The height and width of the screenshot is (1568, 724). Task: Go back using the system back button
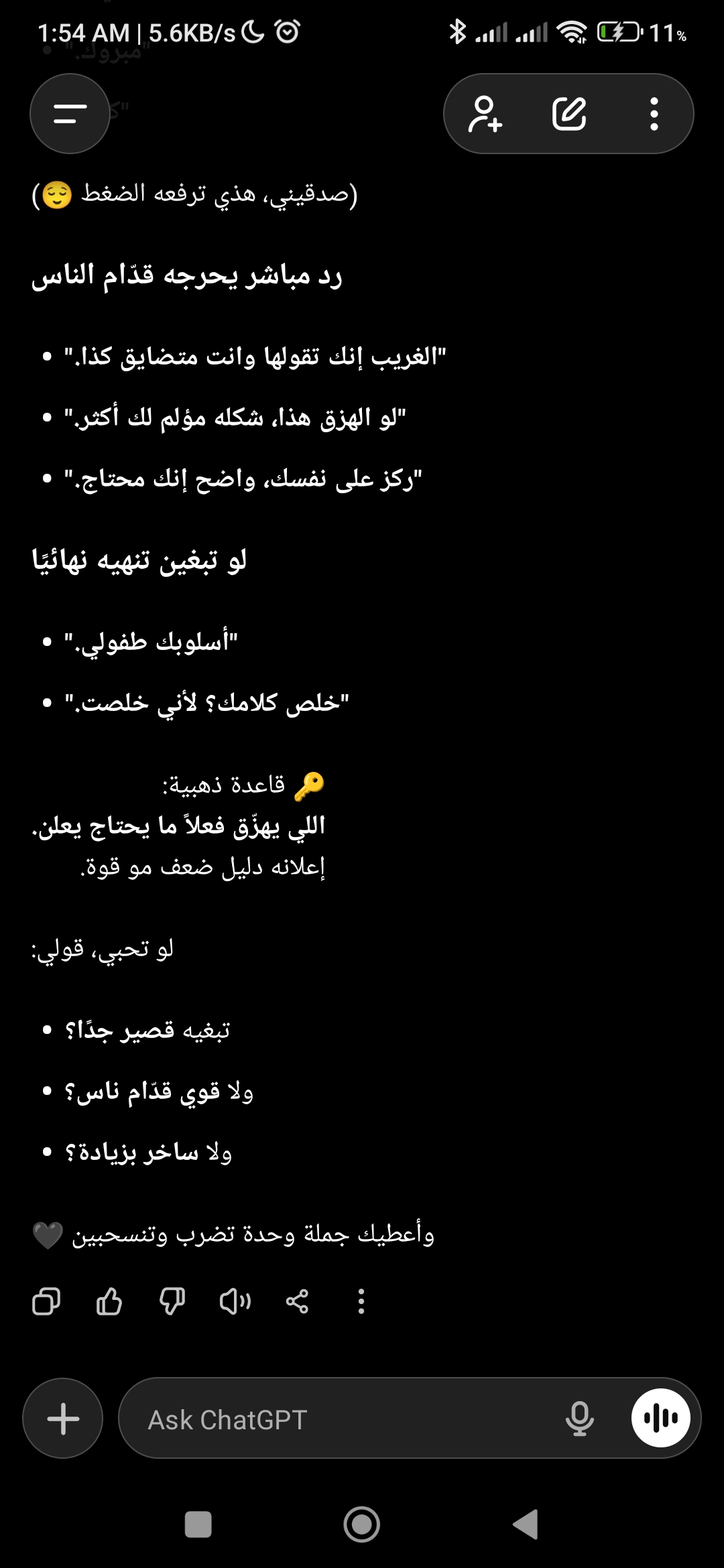pyautogui.click(x=526, y=1524)
